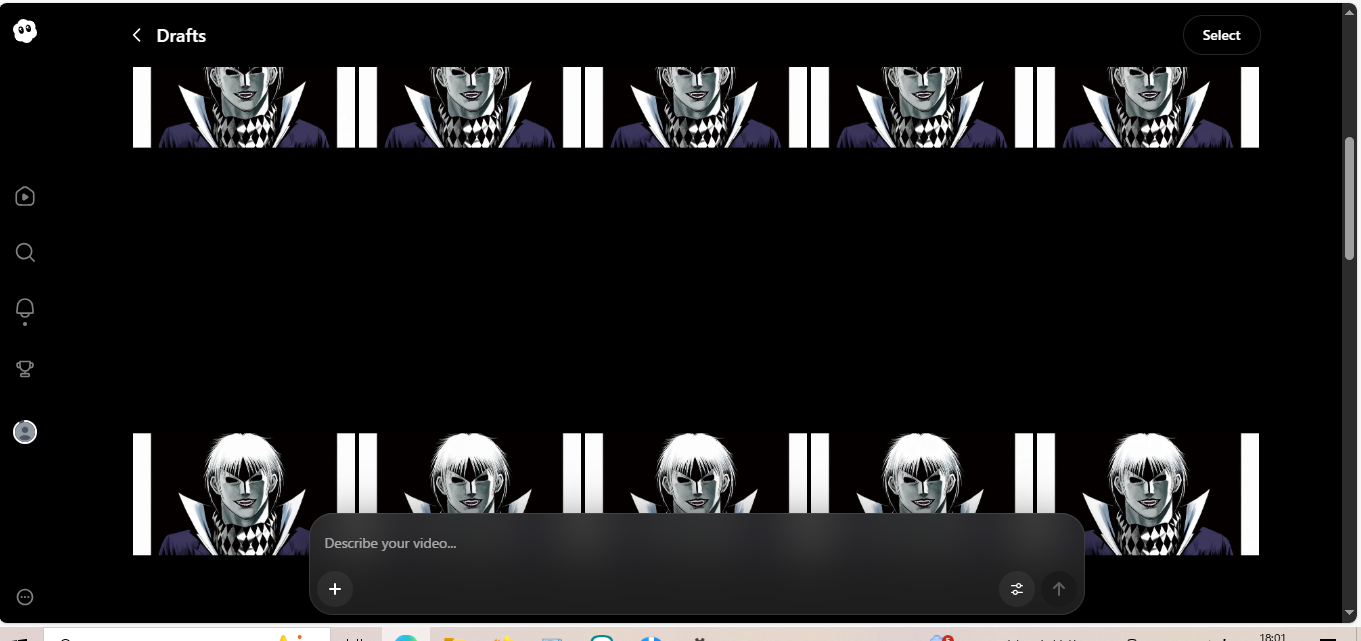The image size is (1361, 641).
Task: Open search from the sidebar
Action: point(25,252)
